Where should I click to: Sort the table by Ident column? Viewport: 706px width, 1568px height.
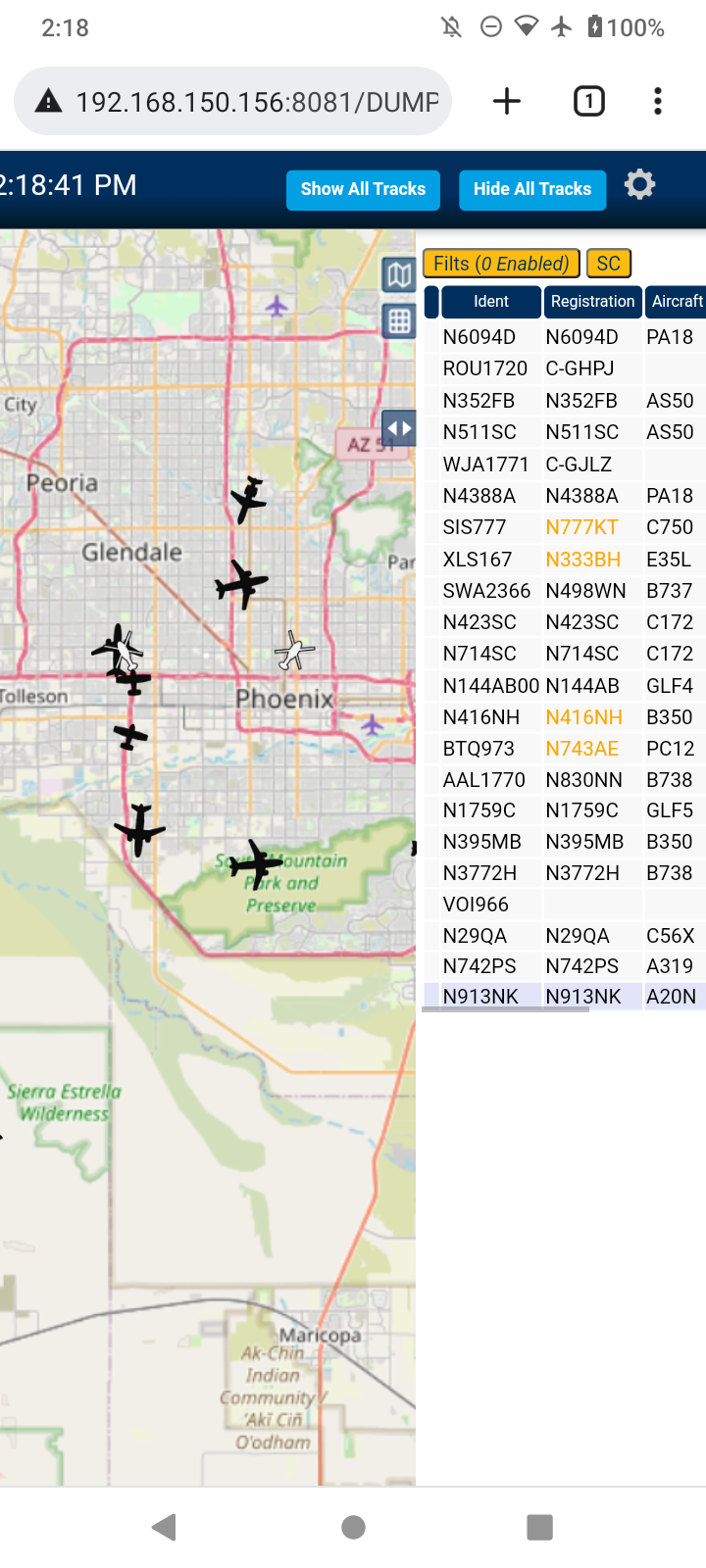pos(491,302)
